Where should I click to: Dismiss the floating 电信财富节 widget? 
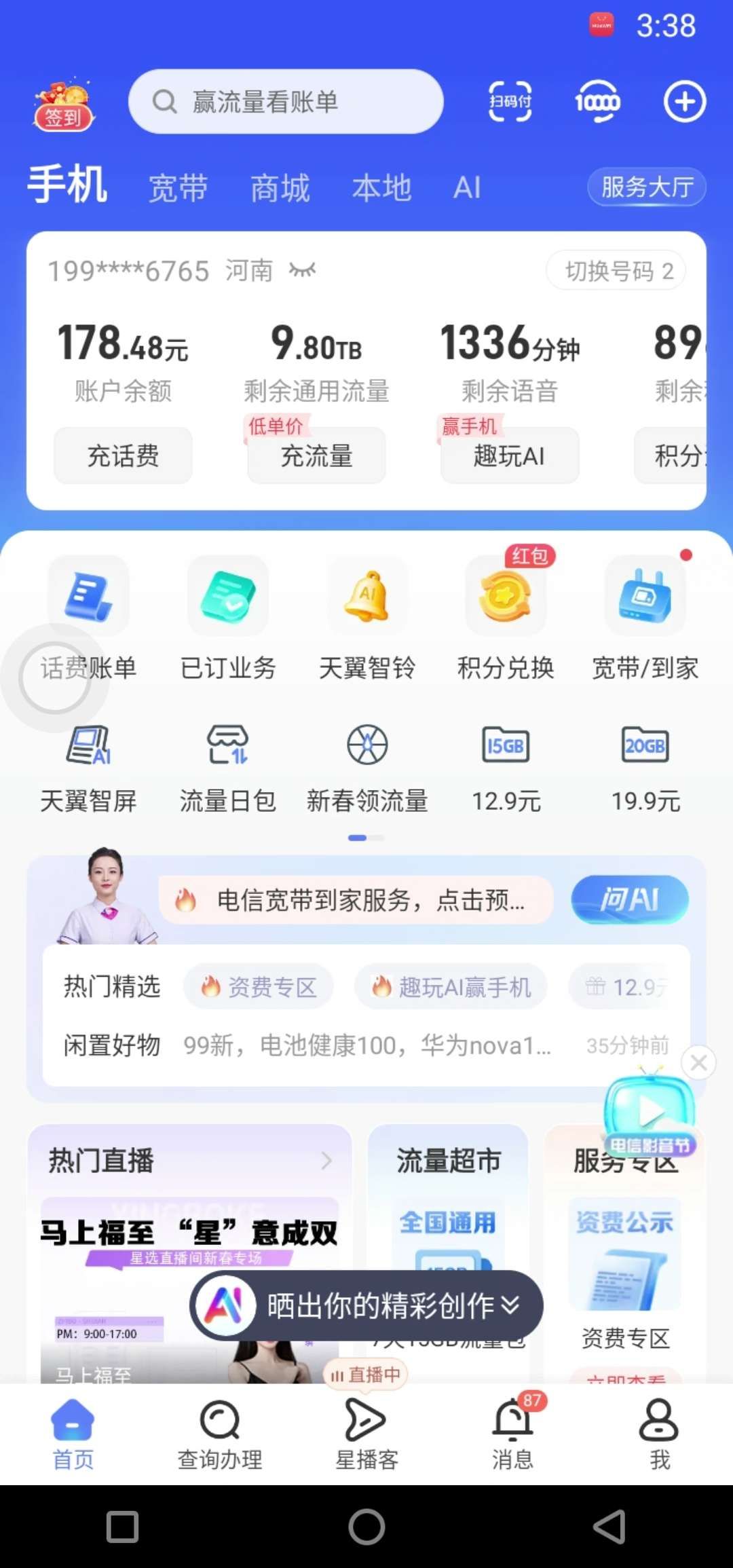point(698,1063)
